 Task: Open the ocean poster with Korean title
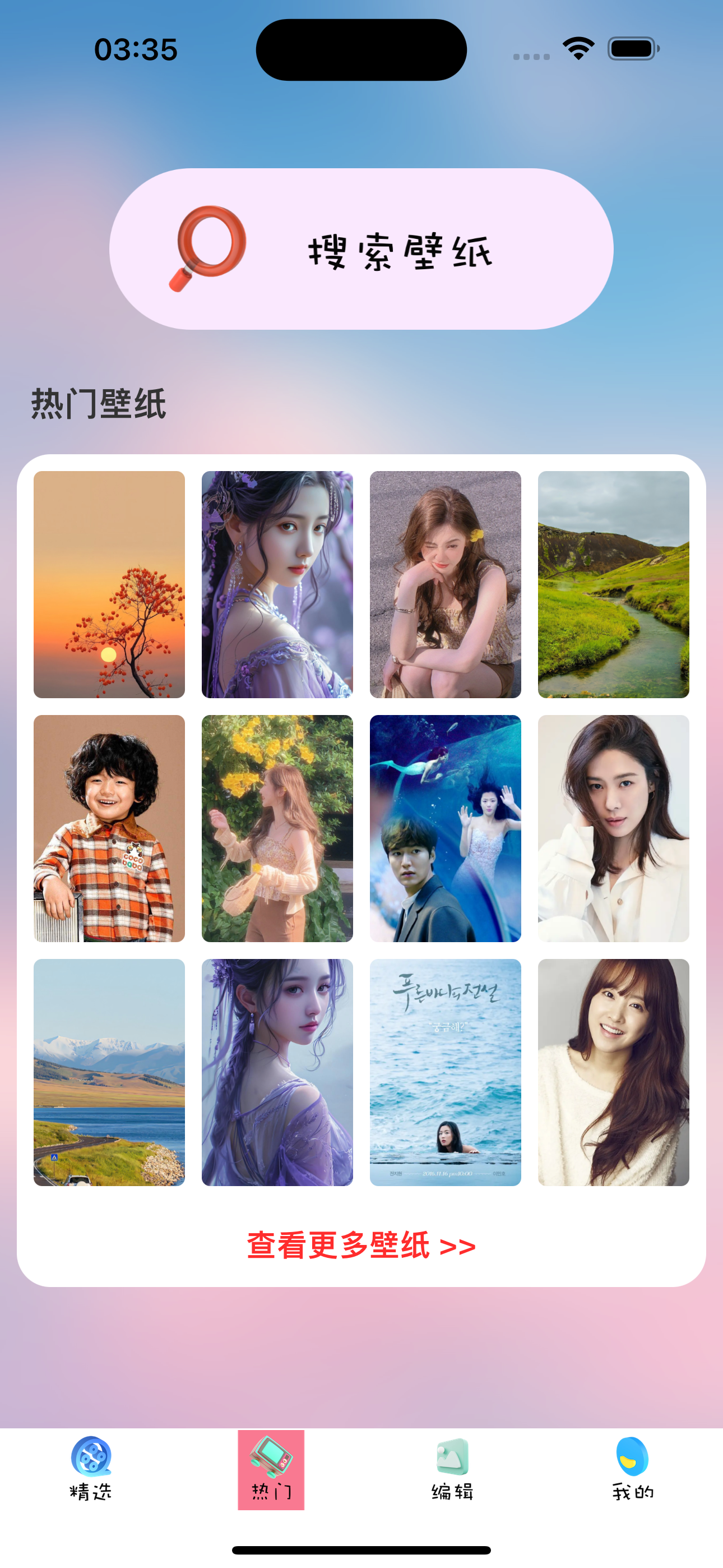(x=445, y=1072)
